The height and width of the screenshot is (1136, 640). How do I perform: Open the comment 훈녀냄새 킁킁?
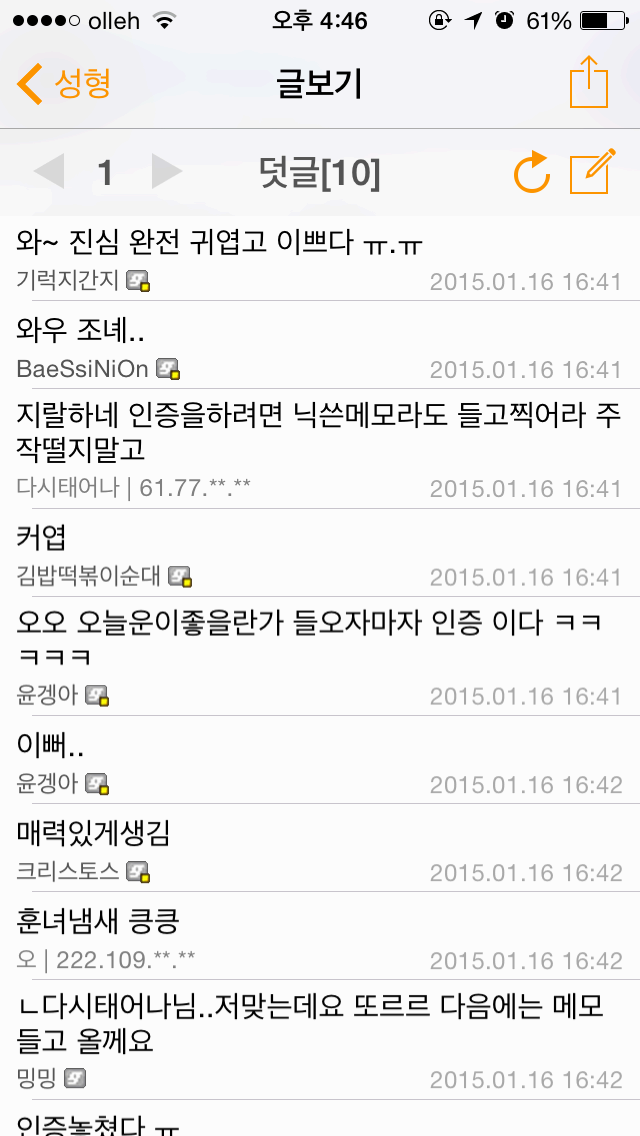click(x=320, y=936)
